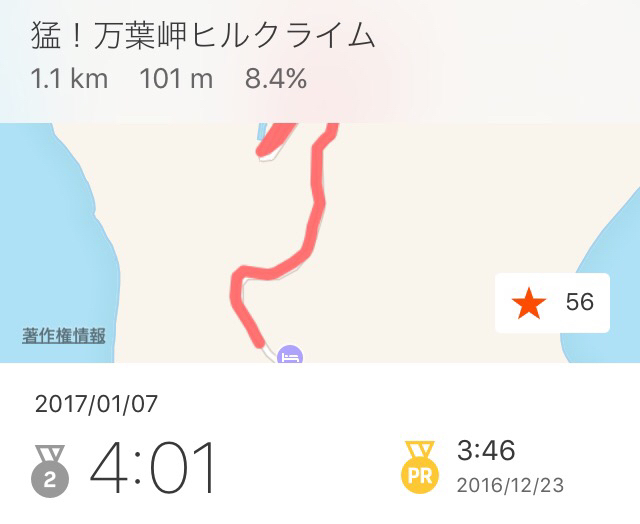Tap the lodging marker on the map

tap(290, 355)
